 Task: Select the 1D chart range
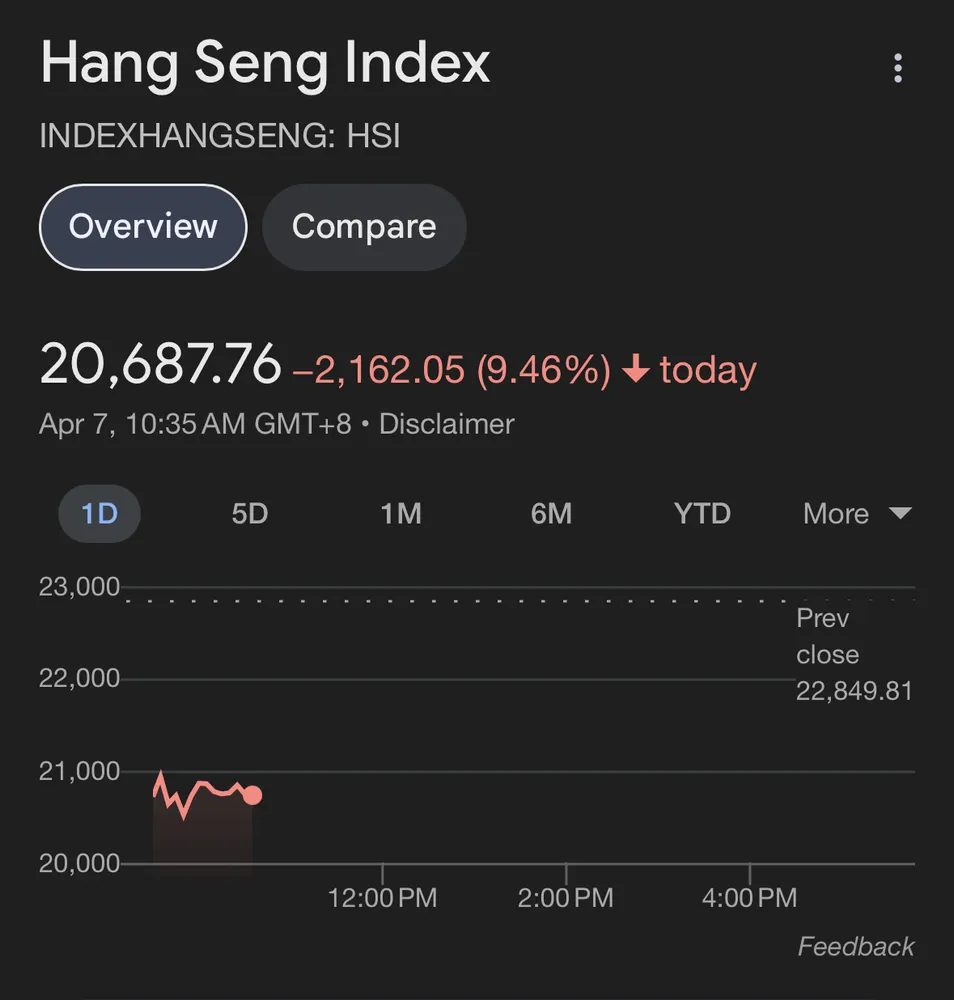99,514
